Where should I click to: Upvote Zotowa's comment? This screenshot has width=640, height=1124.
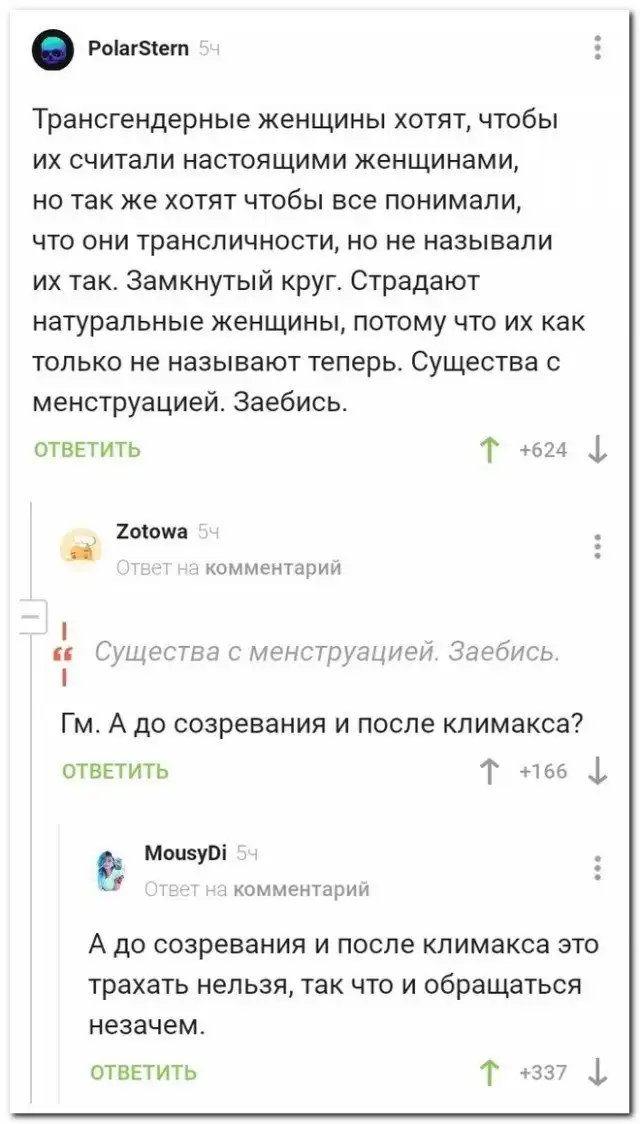point(490,771)
